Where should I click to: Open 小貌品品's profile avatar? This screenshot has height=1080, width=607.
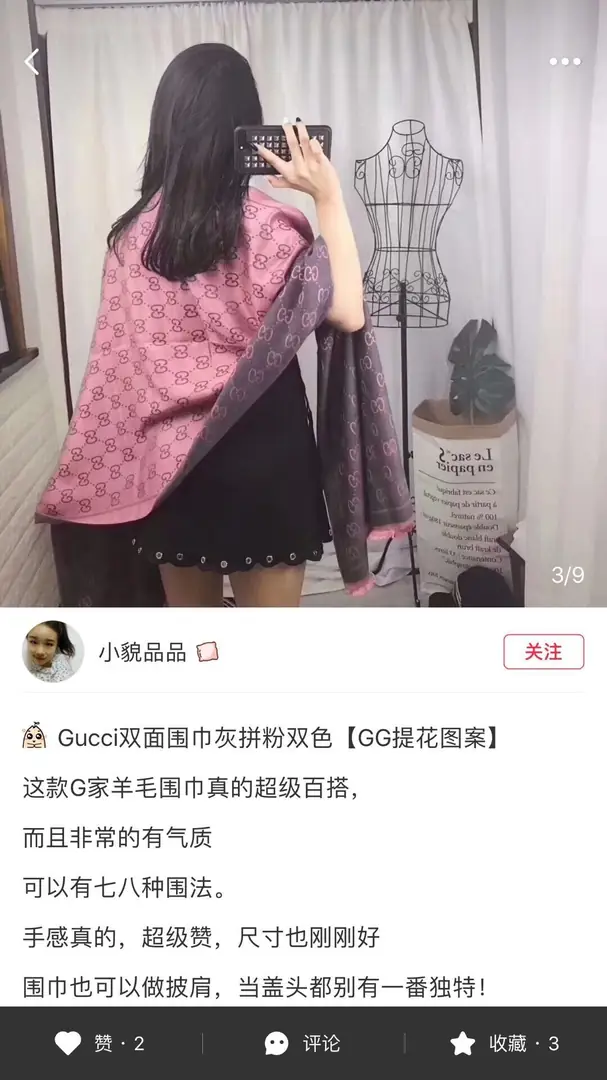coord(52,652)
